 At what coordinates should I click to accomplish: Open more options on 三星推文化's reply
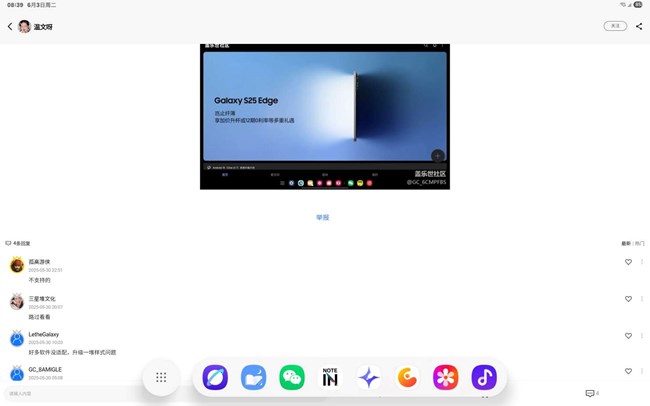point(642,299)
